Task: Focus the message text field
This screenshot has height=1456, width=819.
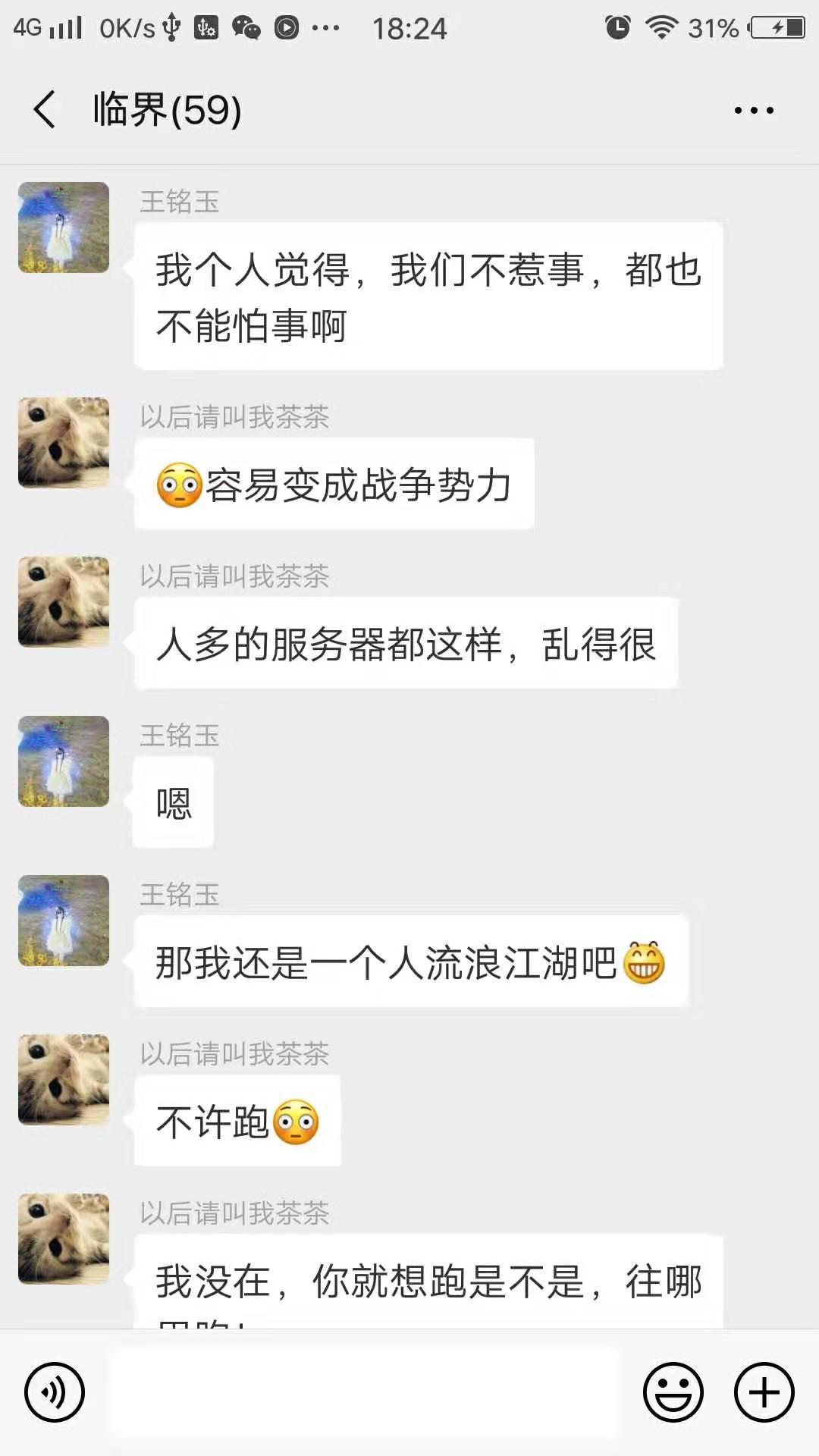Action: pos(364,1392)
